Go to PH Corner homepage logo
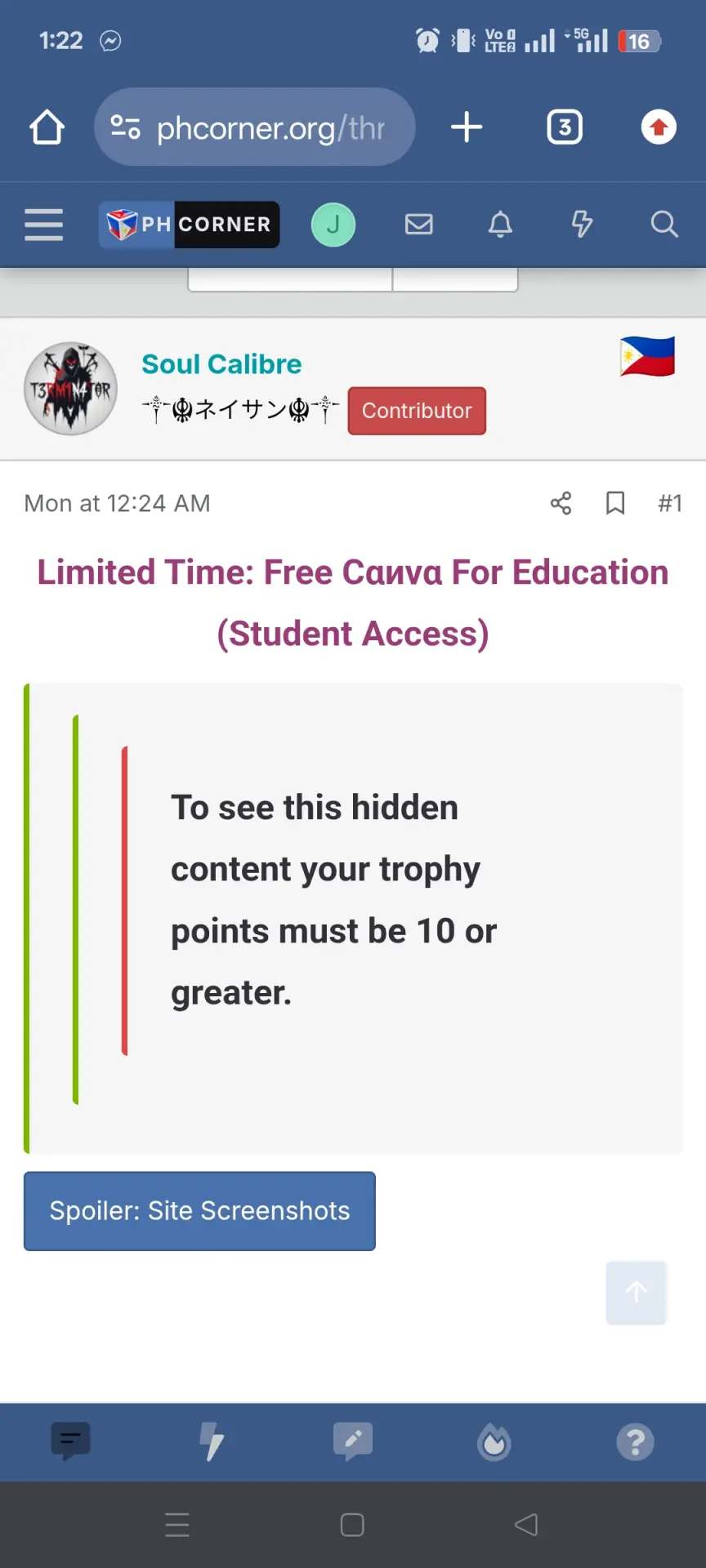Image resolution: width=706 pixels, height=1568 pixels. click(190, 225)
